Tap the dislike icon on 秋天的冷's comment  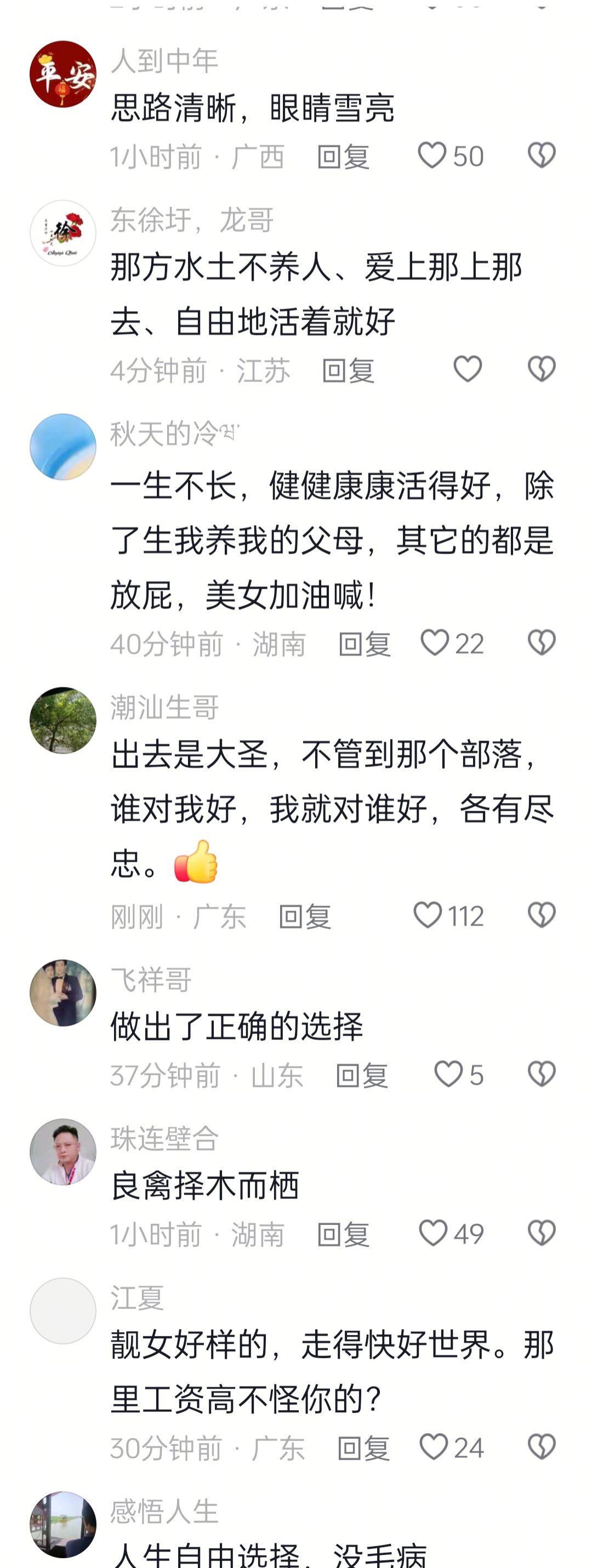click(x=542, y=643)
